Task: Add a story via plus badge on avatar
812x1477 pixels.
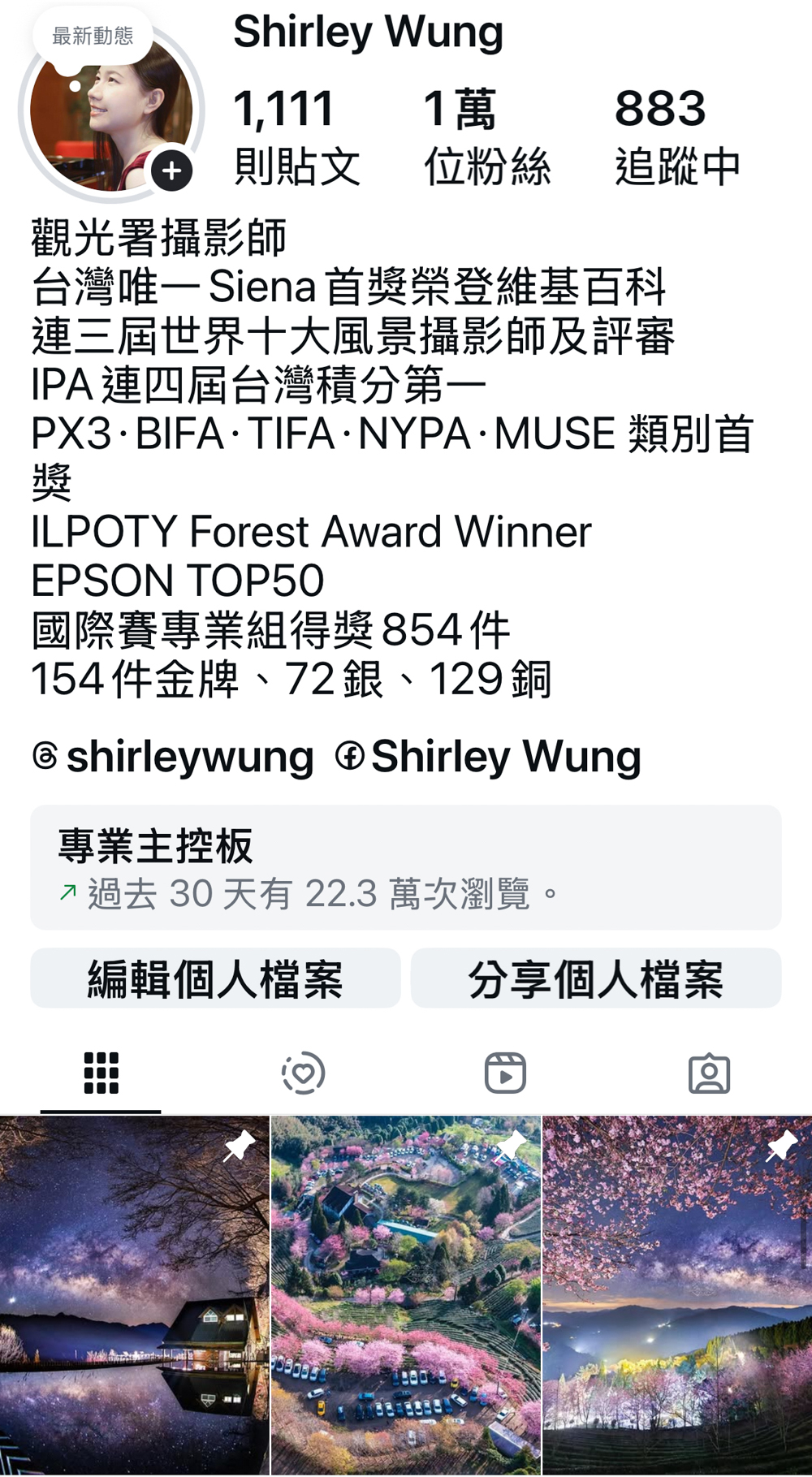Action: [171, 171]
